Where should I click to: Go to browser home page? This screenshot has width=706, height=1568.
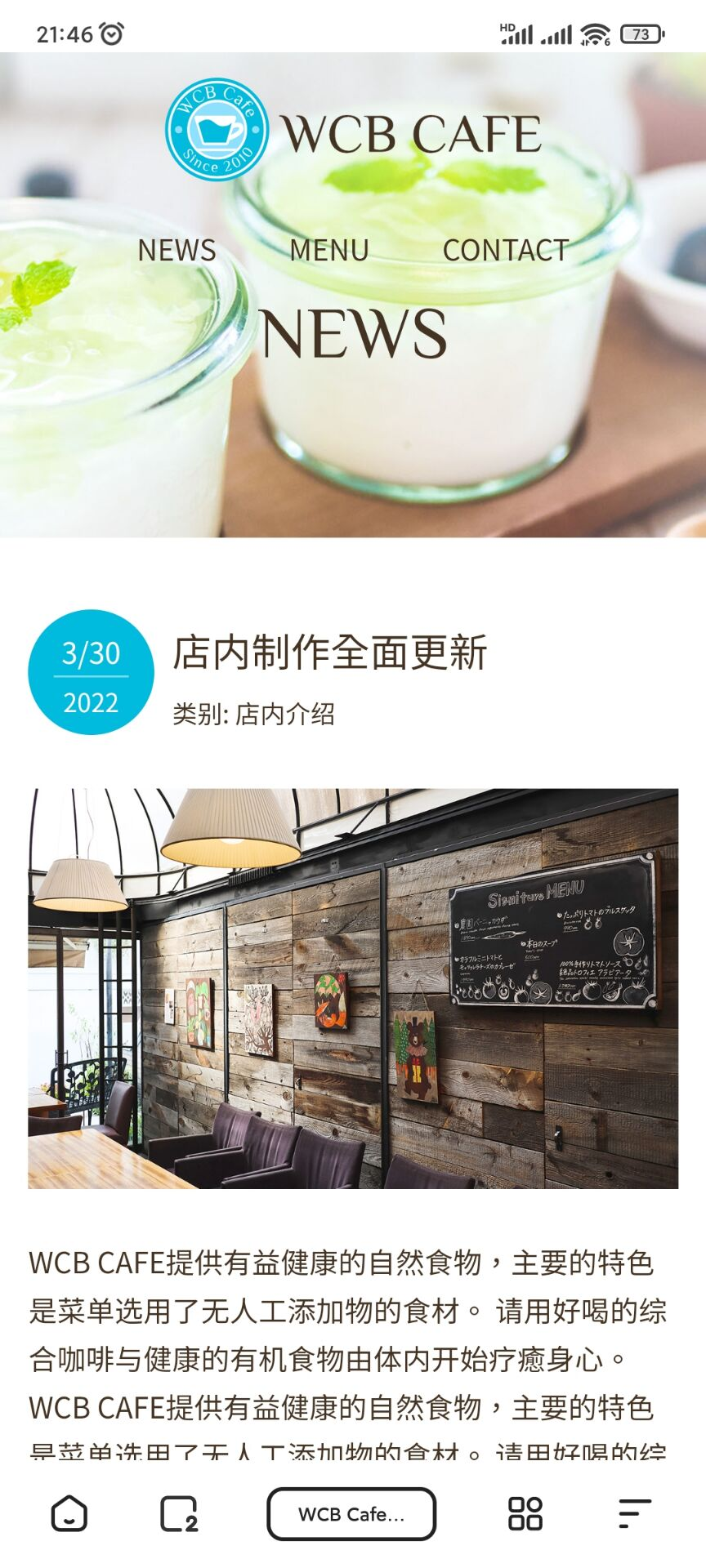coord(69,1513)
